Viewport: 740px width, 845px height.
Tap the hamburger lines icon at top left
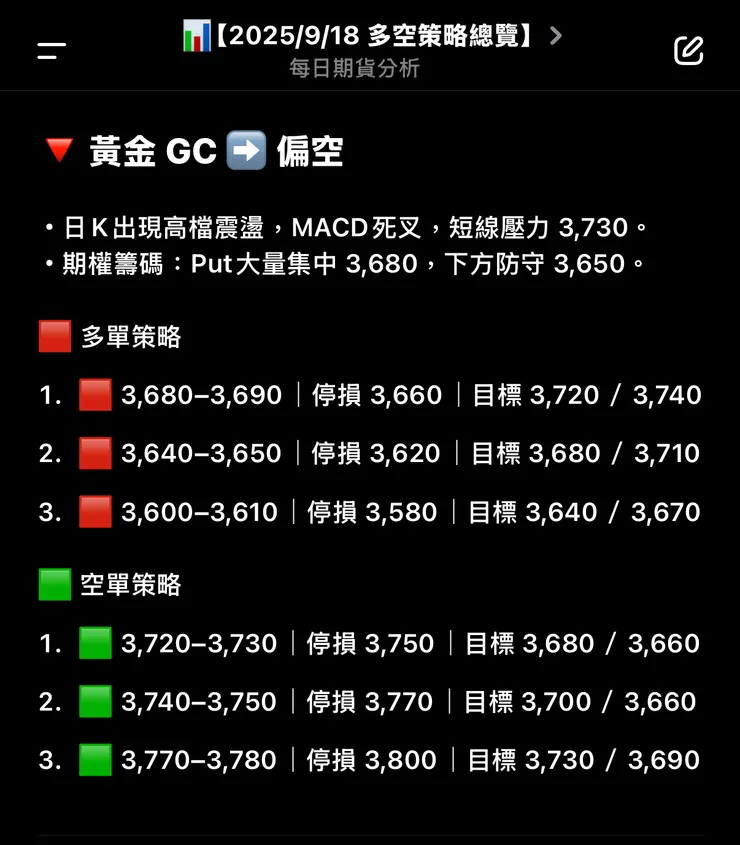pos(52,48)
